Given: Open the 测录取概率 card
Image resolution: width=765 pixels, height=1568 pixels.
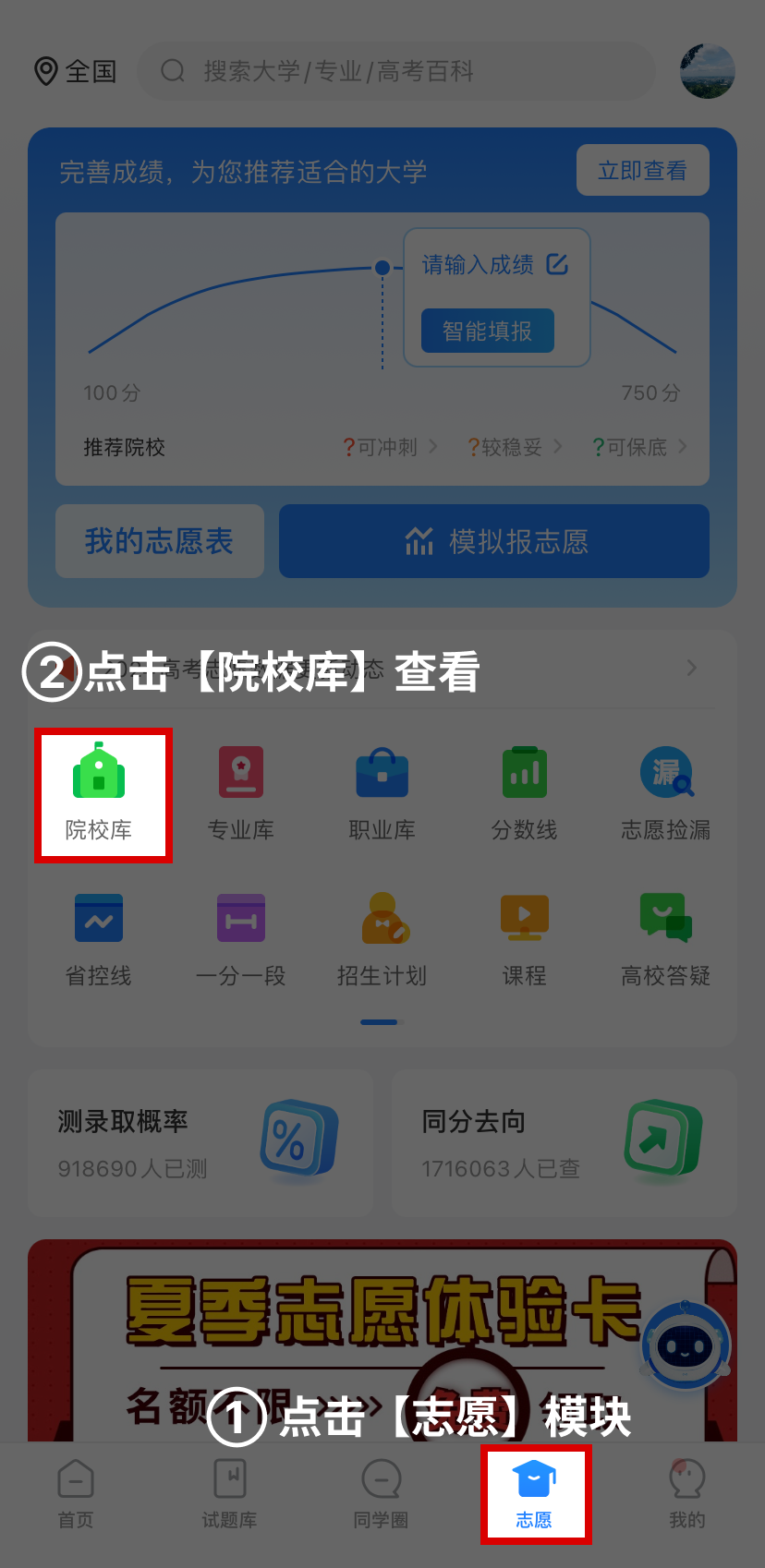Looking at the screenshot, I should point(200,1143).
